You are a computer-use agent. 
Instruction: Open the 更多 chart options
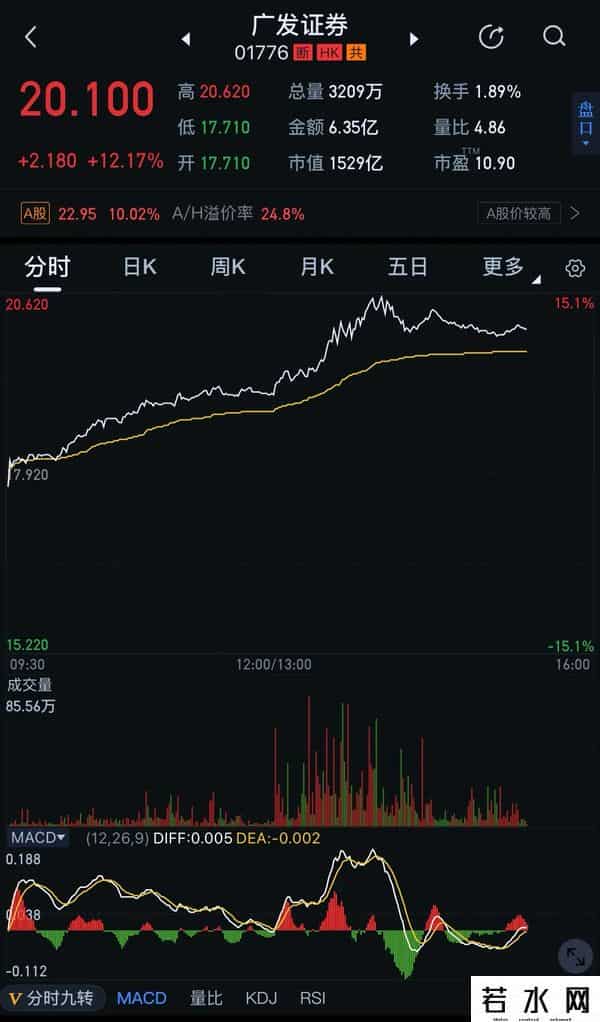point(506,267)
